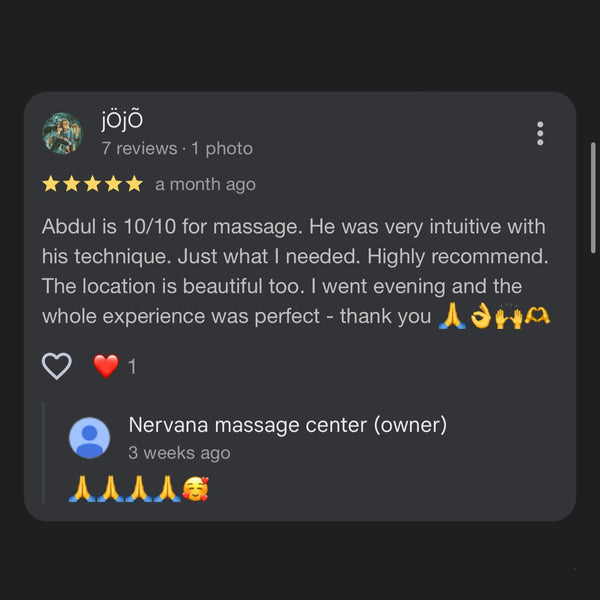View the jÖjÕ reviewer name profile
This screenshot has width=600, height=600.
coord(122,120)
